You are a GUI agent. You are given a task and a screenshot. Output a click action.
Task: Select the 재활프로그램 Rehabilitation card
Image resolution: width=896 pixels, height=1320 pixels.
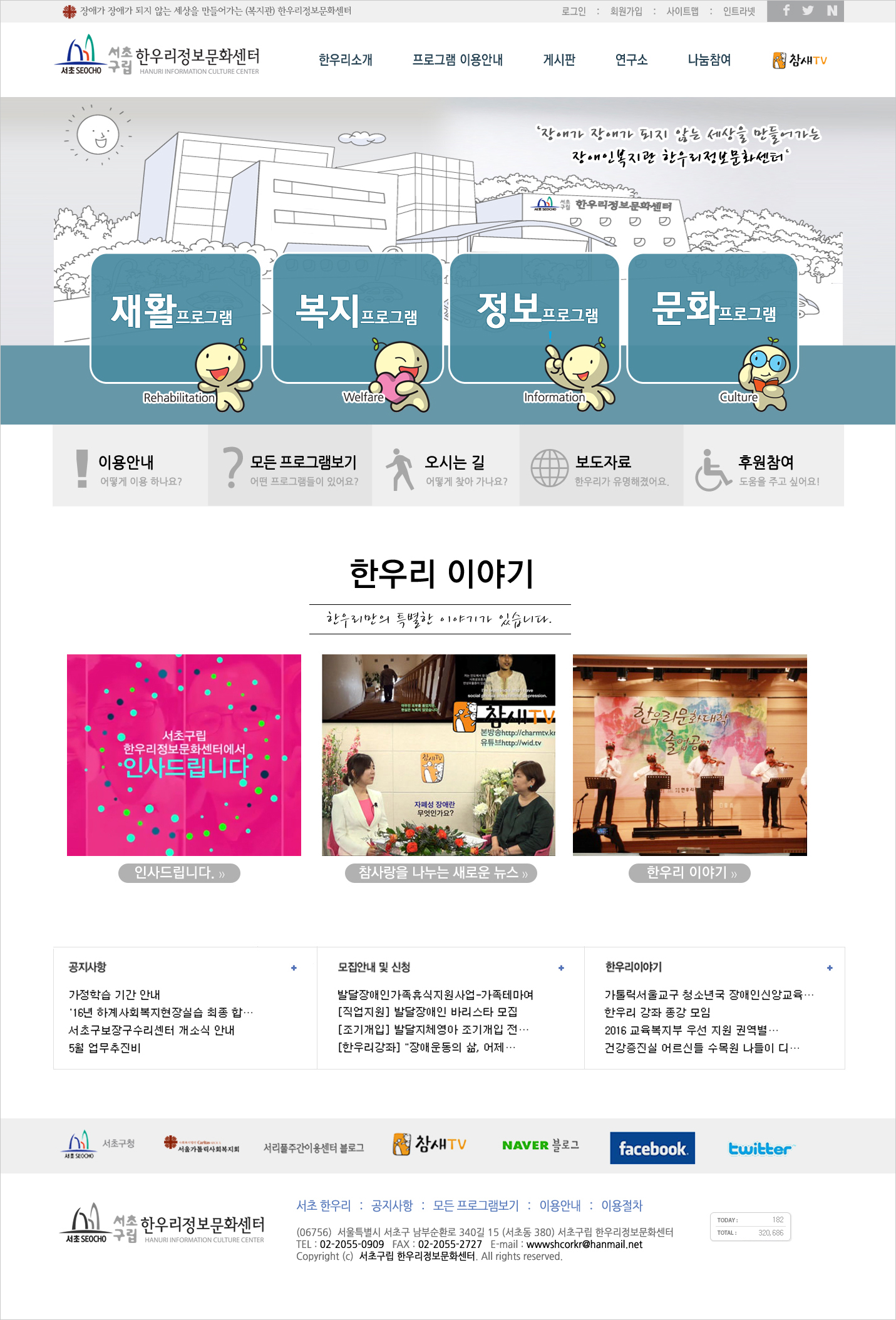[x=175, y=319]
